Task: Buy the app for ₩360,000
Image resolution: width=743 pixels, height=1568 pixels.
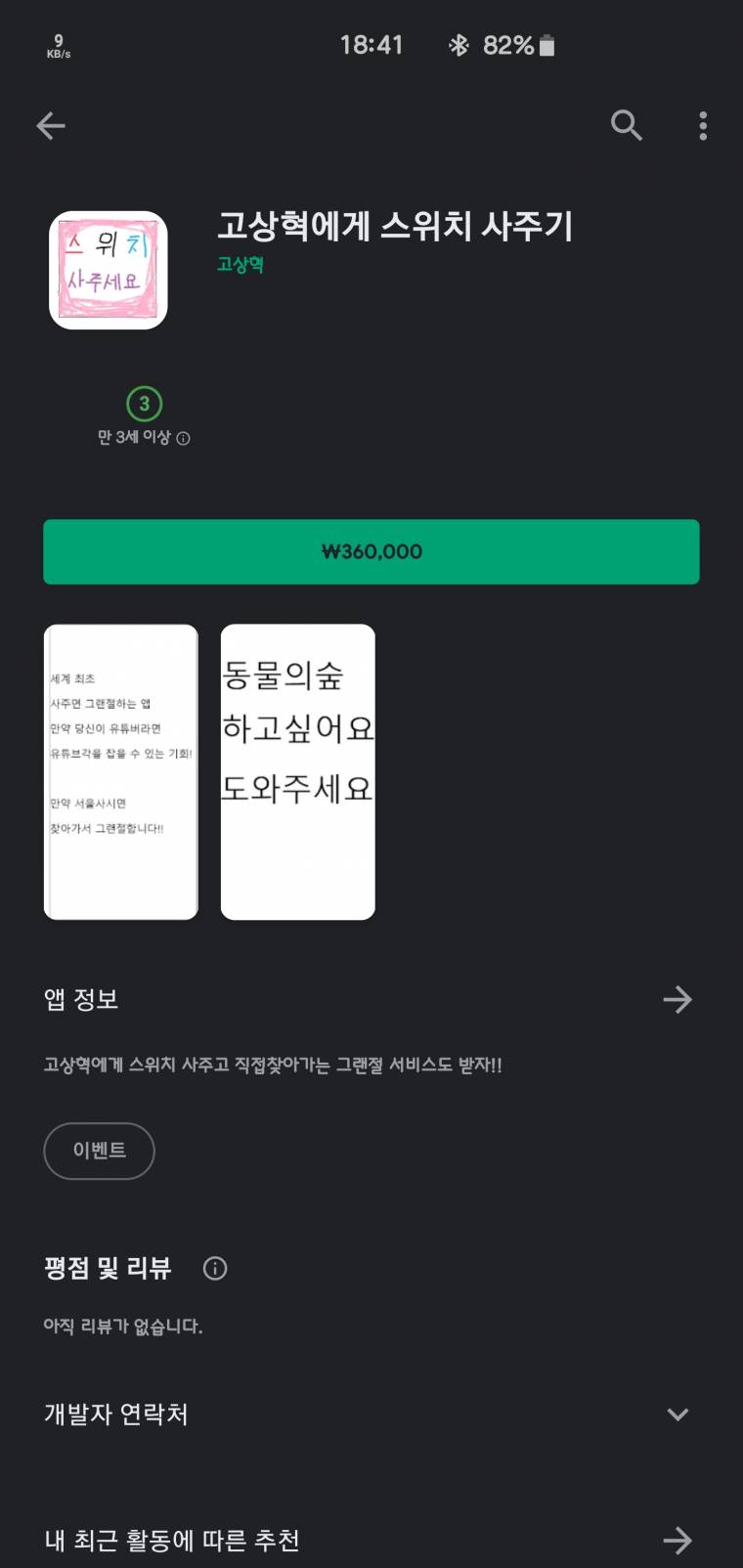Action: click(371, 551)
